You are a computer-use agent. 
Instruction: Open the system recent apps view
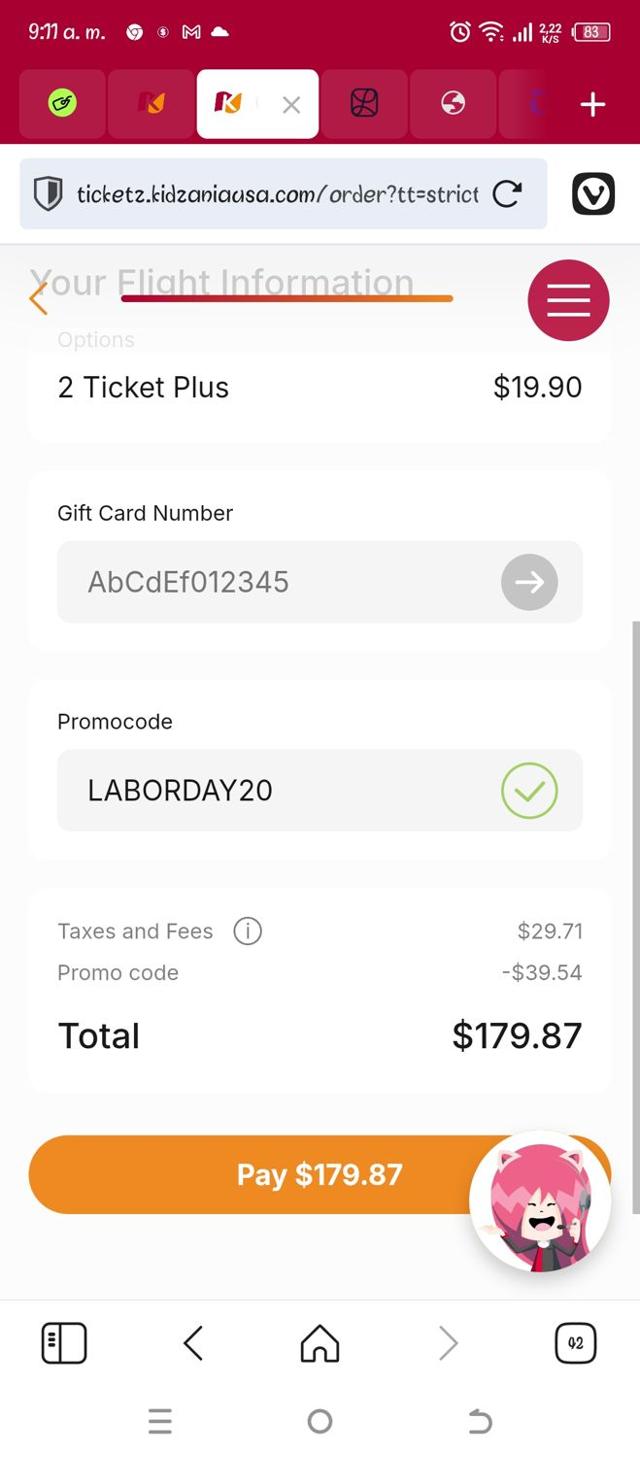click(x=160, y=1421)
